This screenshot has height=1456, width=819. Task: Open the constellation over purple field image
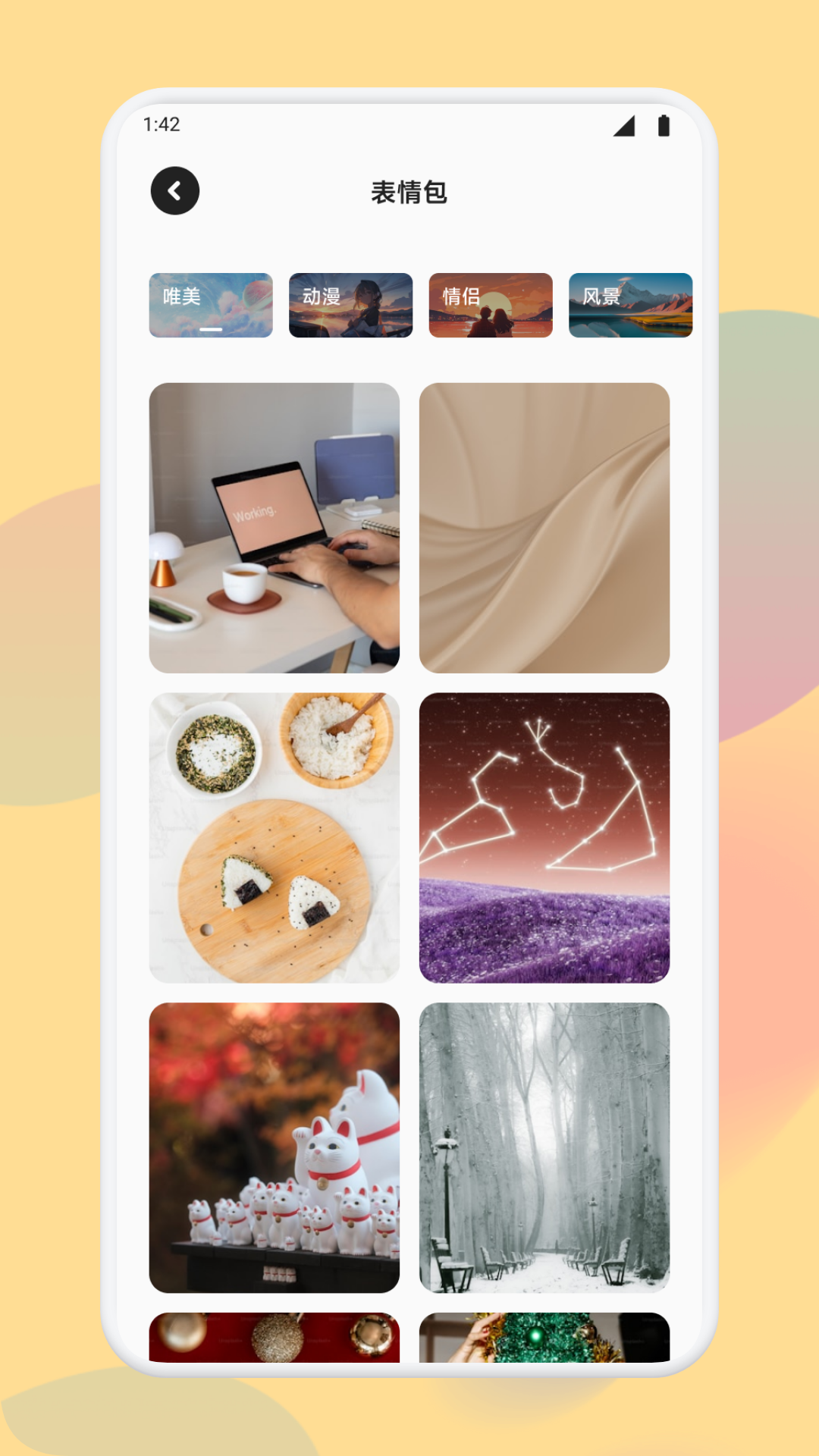544,838
